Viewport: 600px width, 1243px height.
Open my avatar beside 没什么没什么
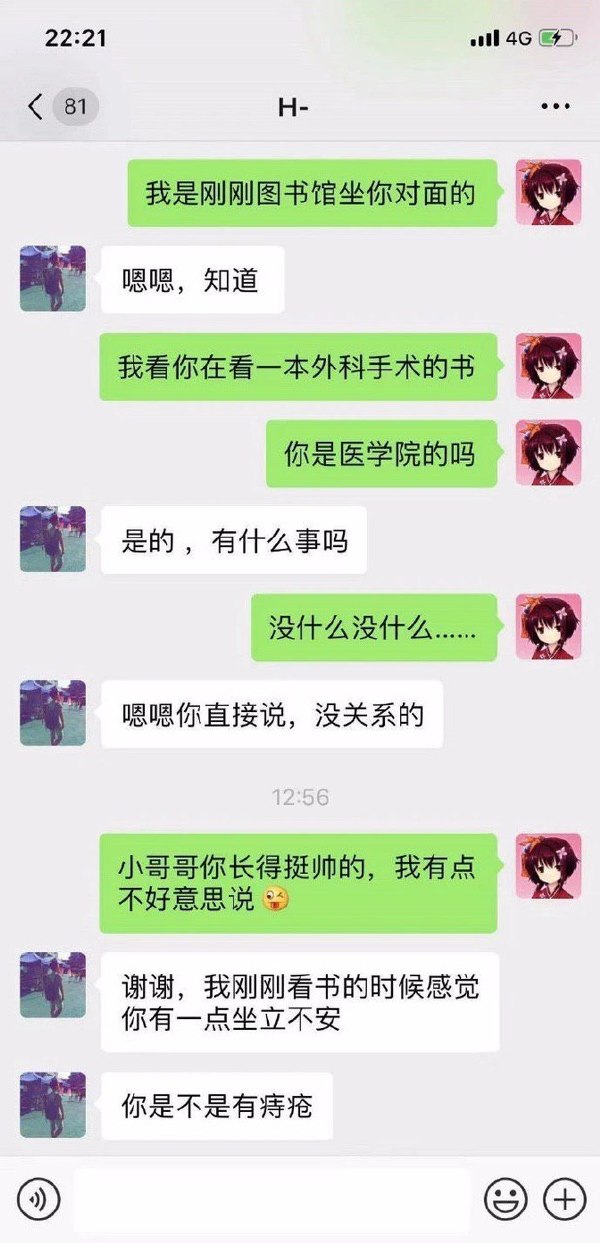coord(548,627)
